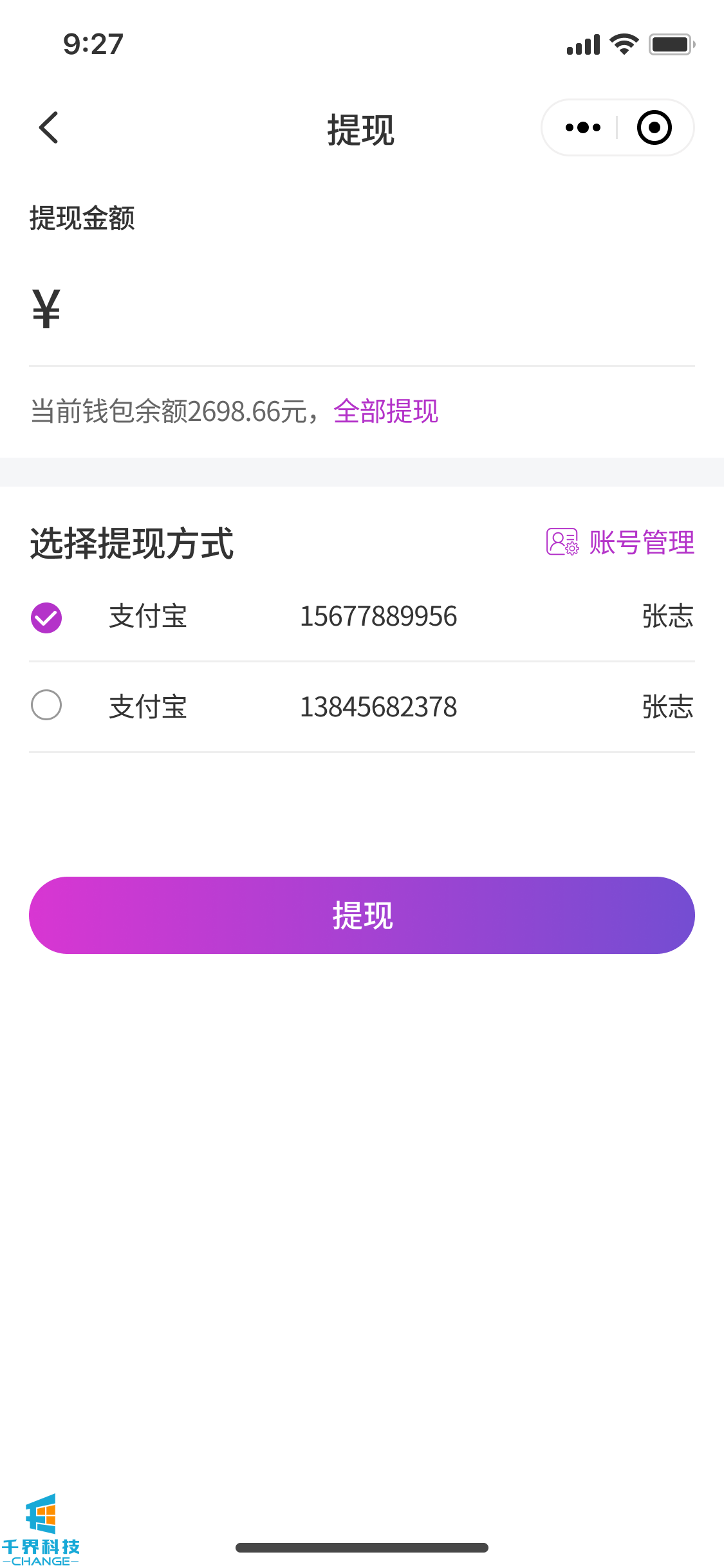Open 账号管理 account management

pyautogui.click(x=620, y=542)
